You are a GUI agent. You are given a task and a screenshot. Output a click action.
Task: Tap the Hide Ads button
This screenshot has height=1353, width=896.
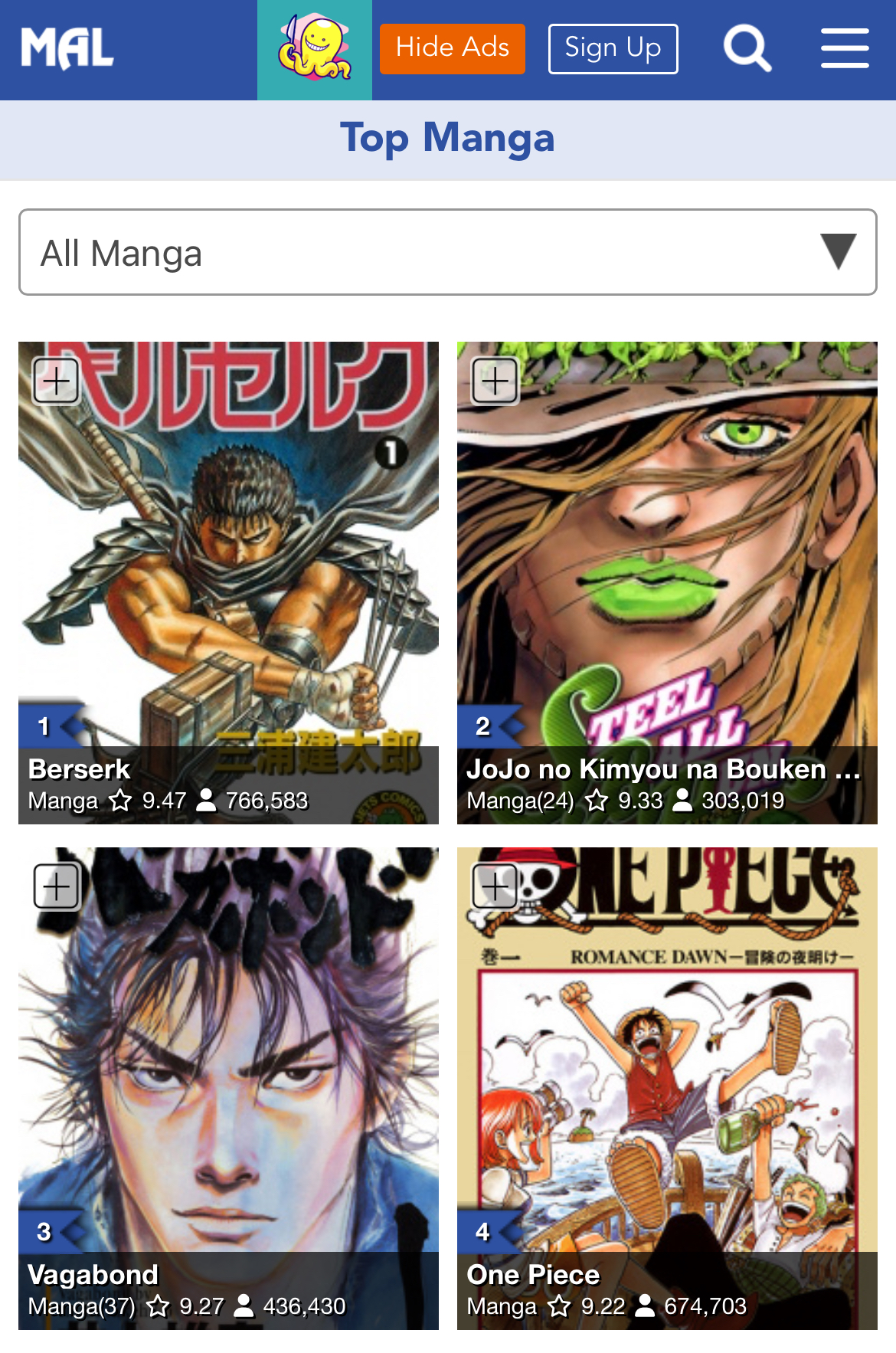(452, 49)
